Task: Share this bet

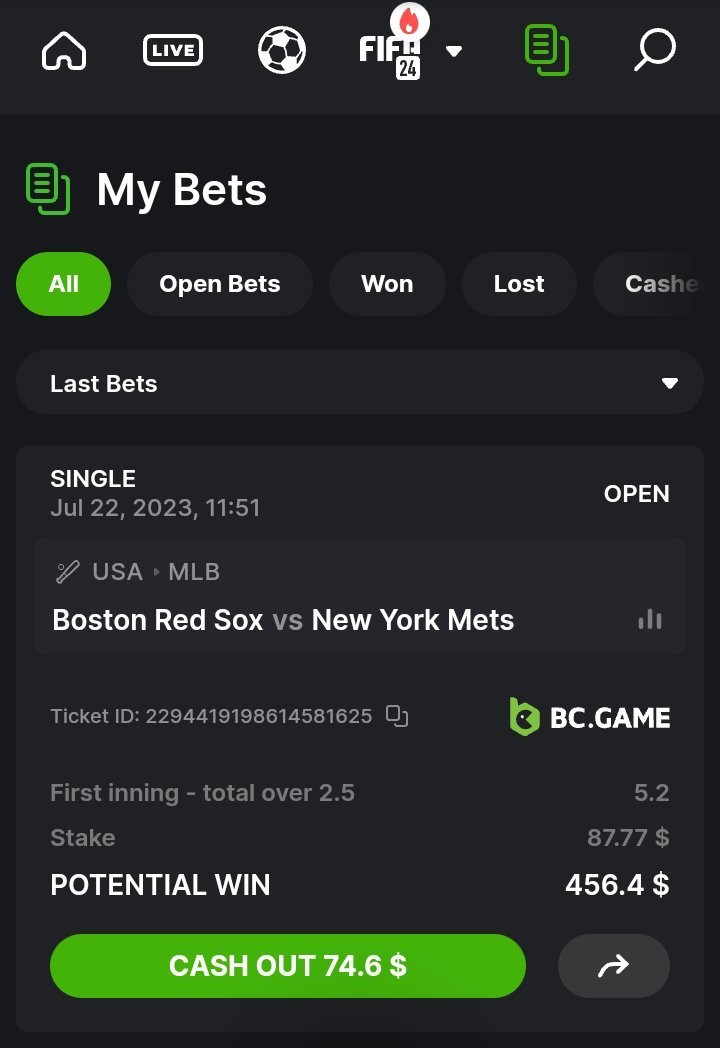Action: 613,966
